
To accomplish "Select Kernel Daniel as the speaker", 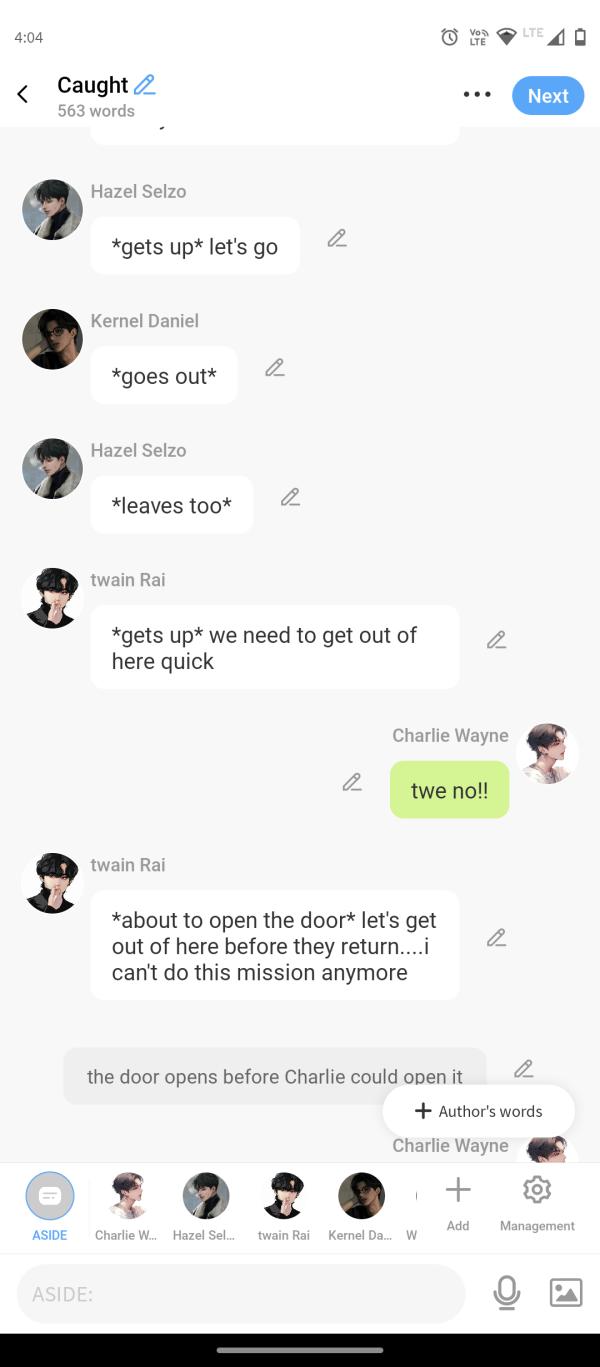I will [361, 1205].
